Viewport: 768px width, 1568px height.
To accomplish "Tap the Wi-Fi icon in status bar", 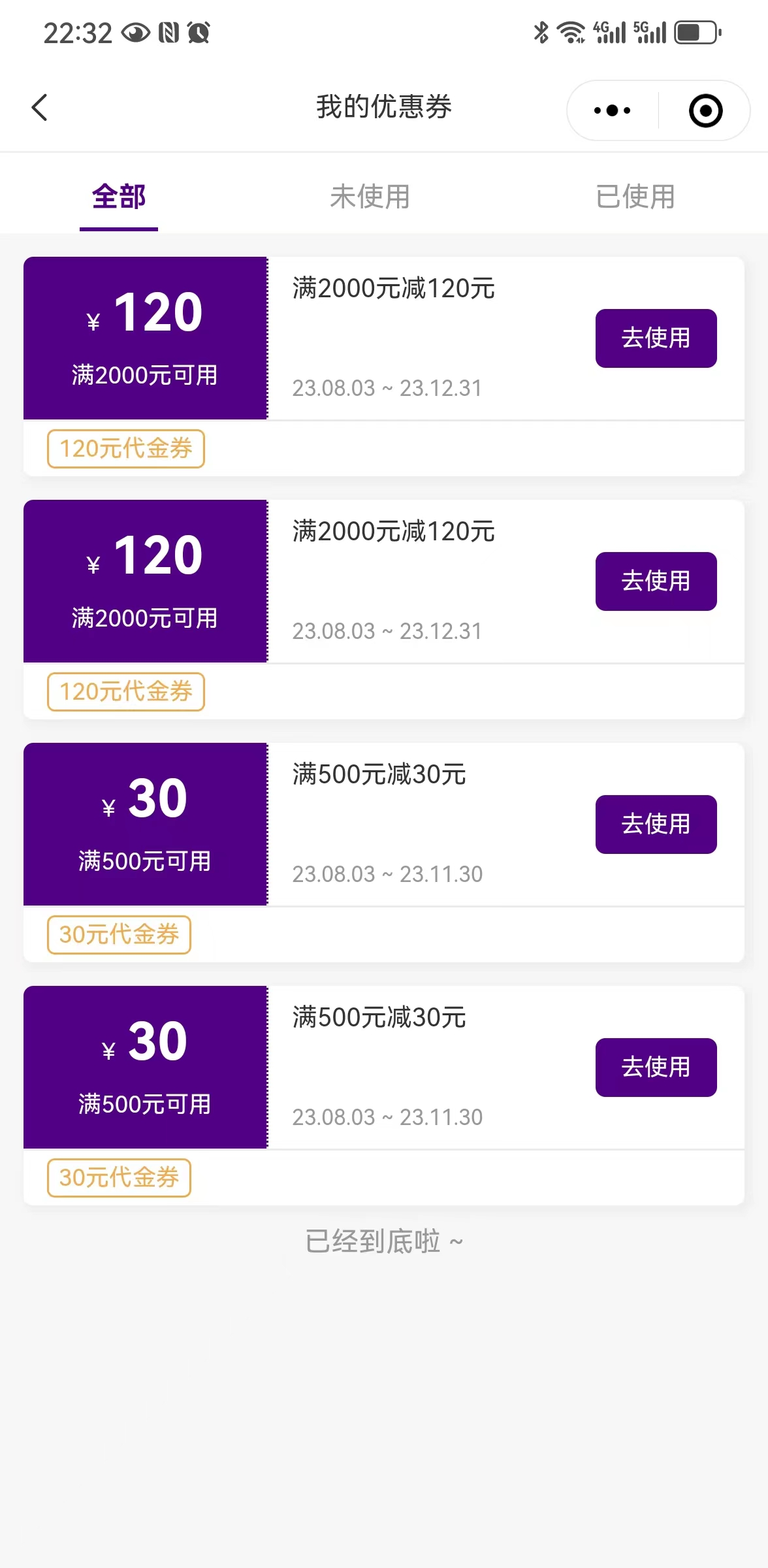I will click(x=572, y=31).
